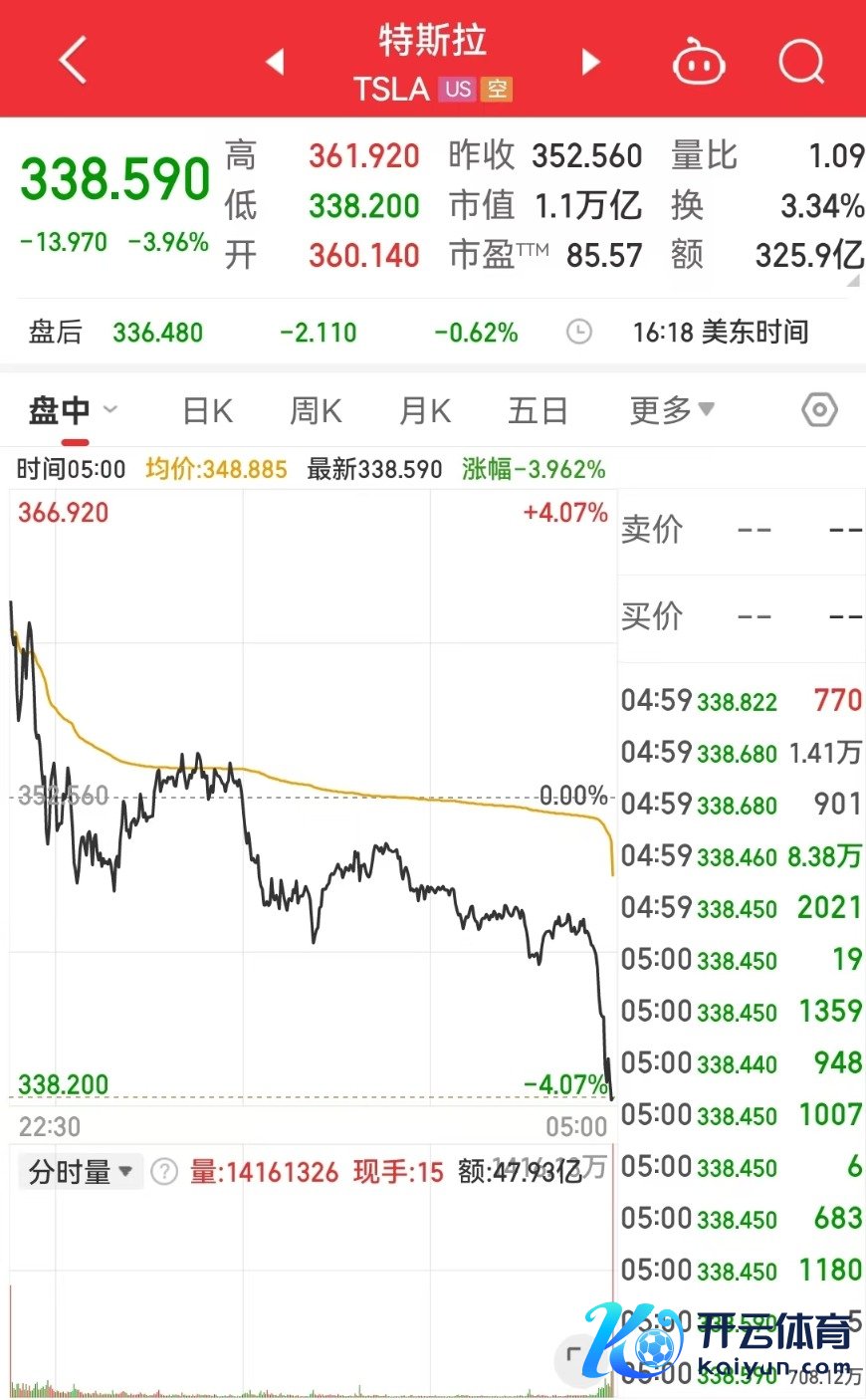Go back using the header arrow
Viewport: 866px width, 1400px height.
(x=74, y=60)
